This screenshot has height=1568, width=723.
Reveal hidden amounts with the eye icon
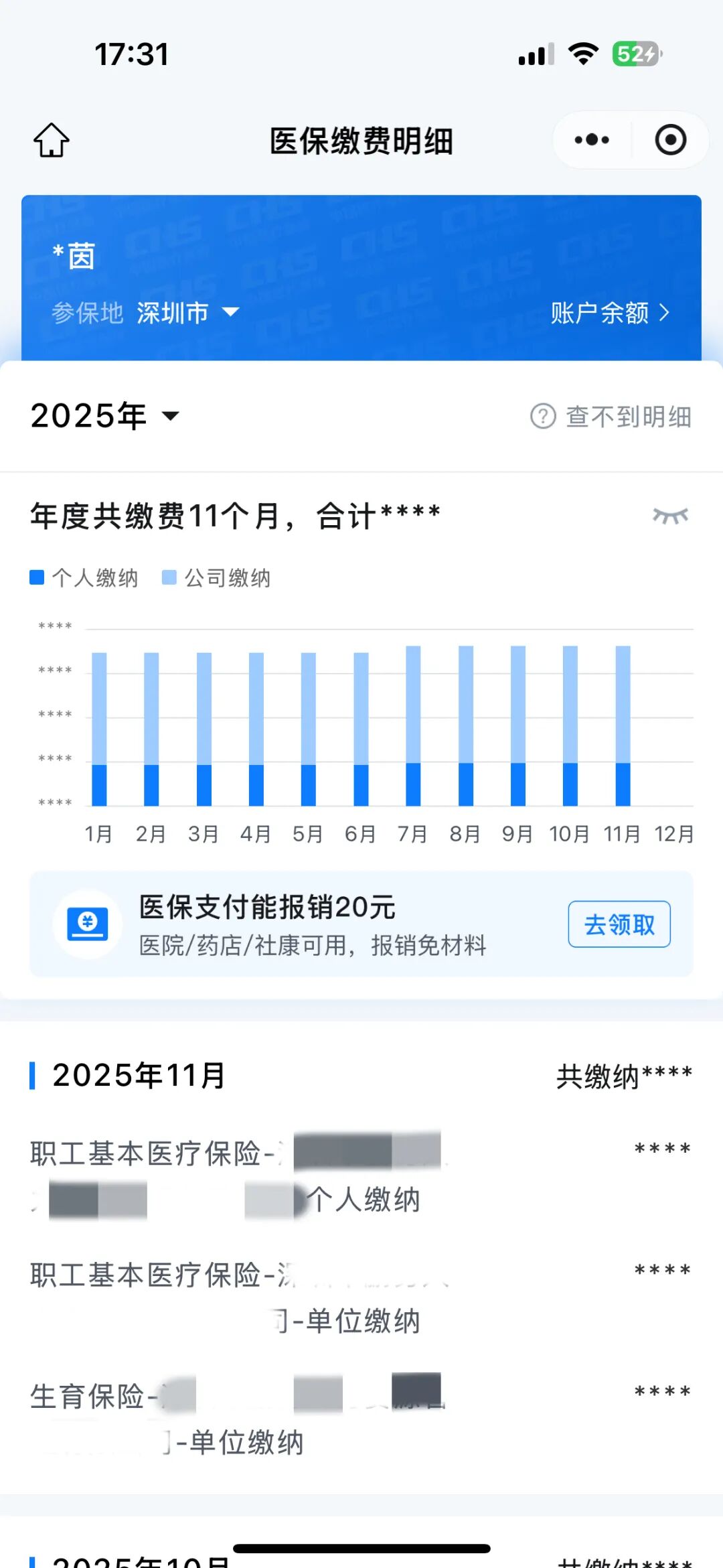[x=670, y=516]
